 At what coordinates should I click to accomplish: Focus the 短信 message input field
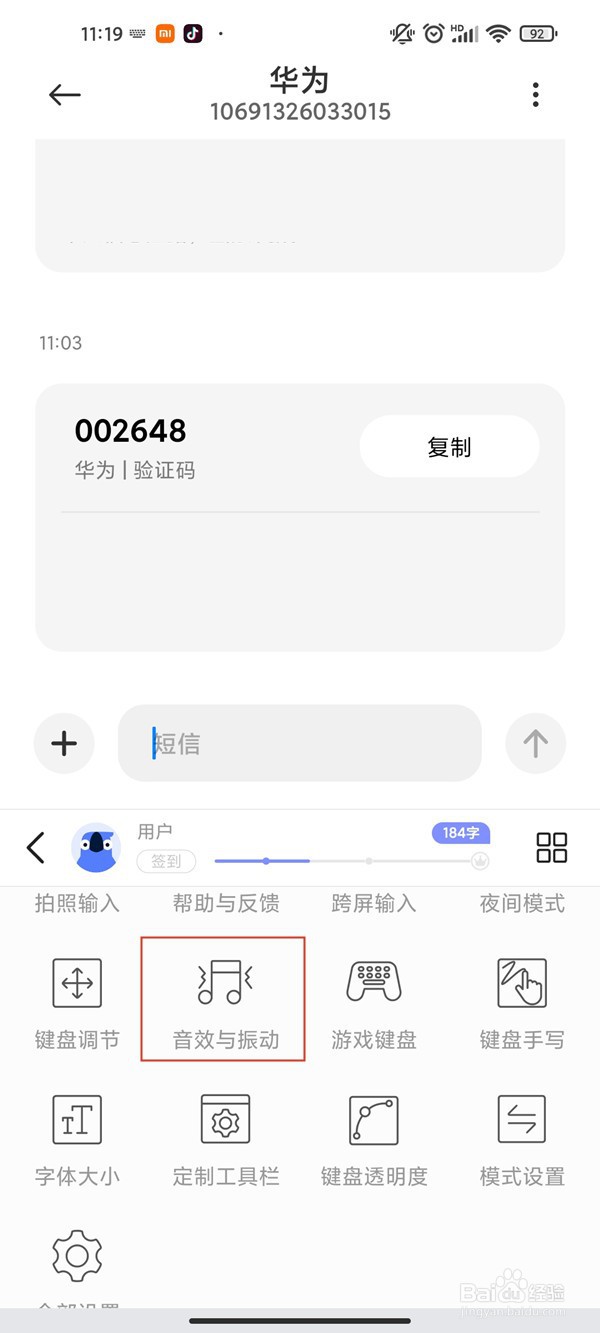coord(300,743)
